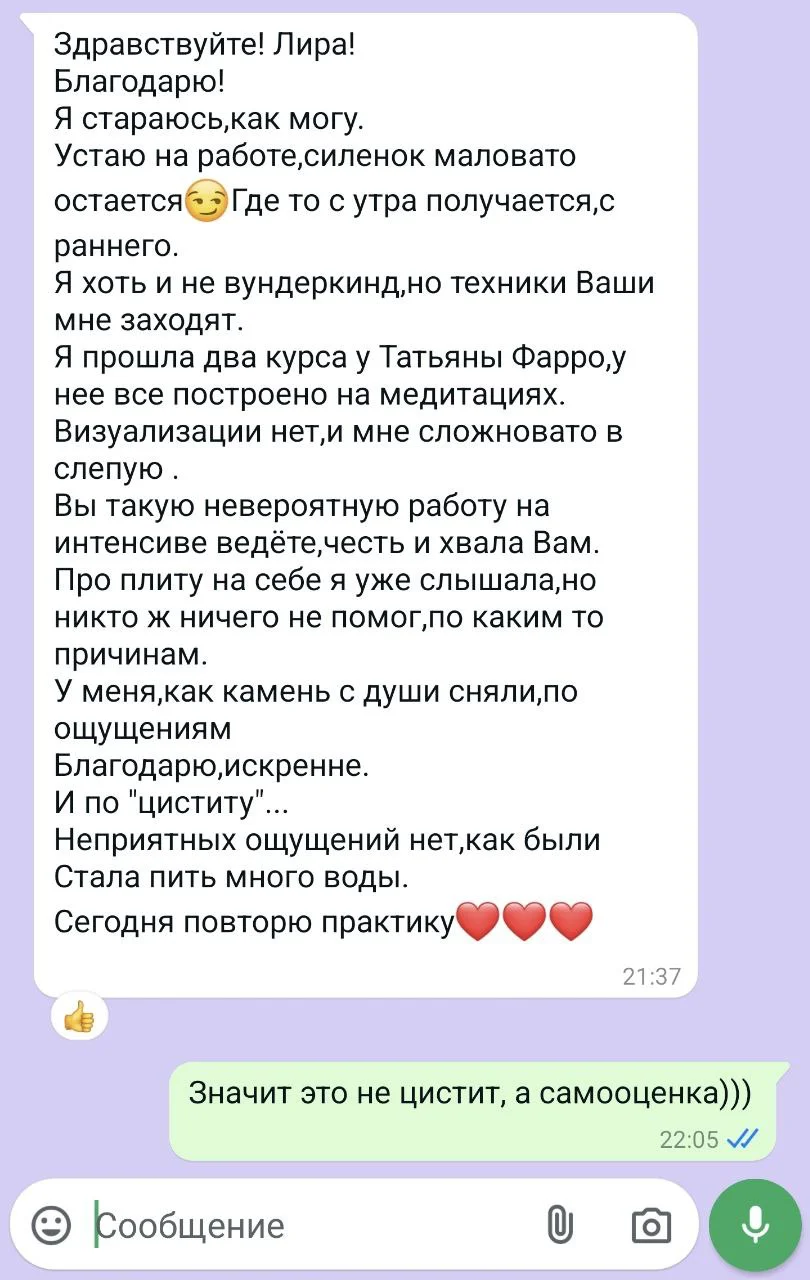Record a voice message with the microphone
Image resolution: width=810 pixels, height=1280 pixels.
(754, 1225)
